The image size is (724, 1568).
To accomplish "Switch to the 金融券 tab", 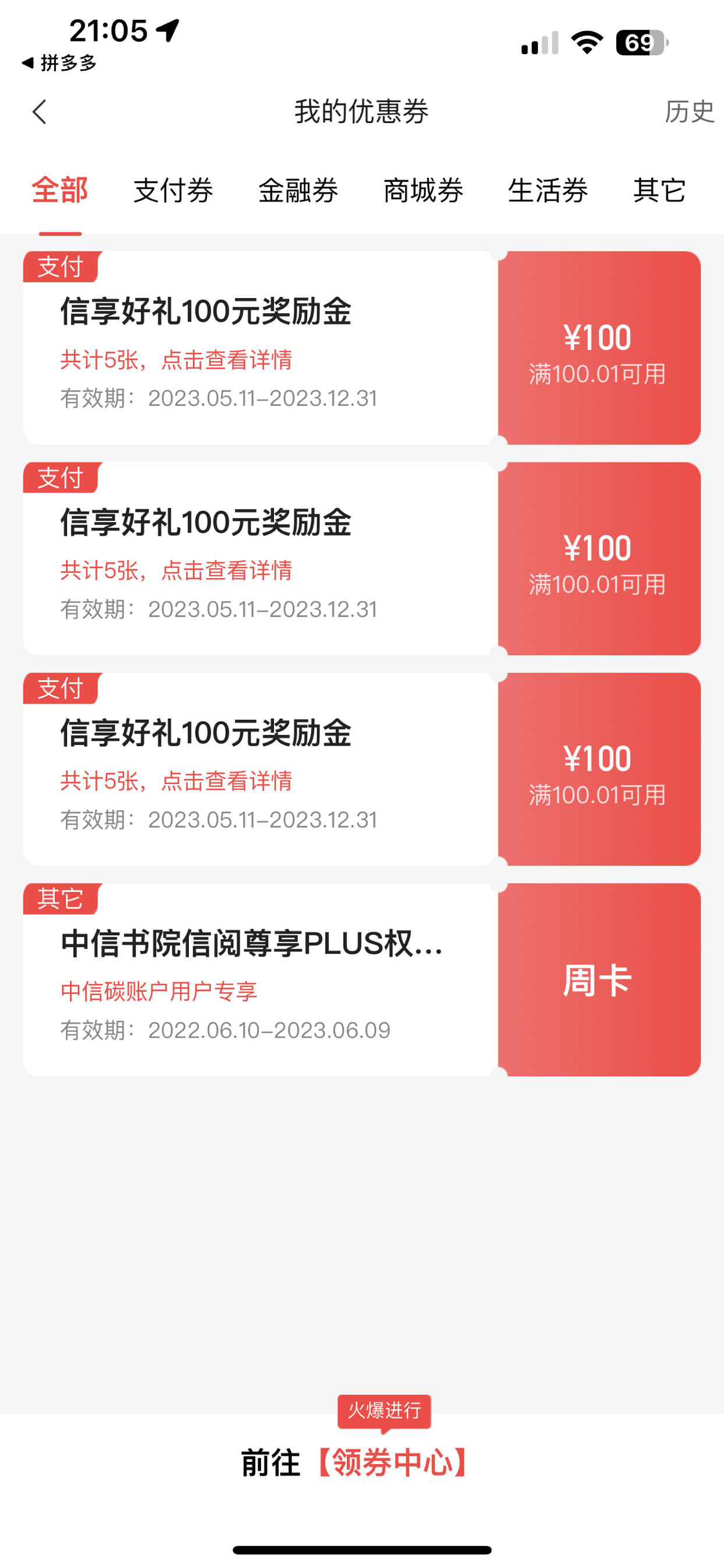I will tap(298, 191).
